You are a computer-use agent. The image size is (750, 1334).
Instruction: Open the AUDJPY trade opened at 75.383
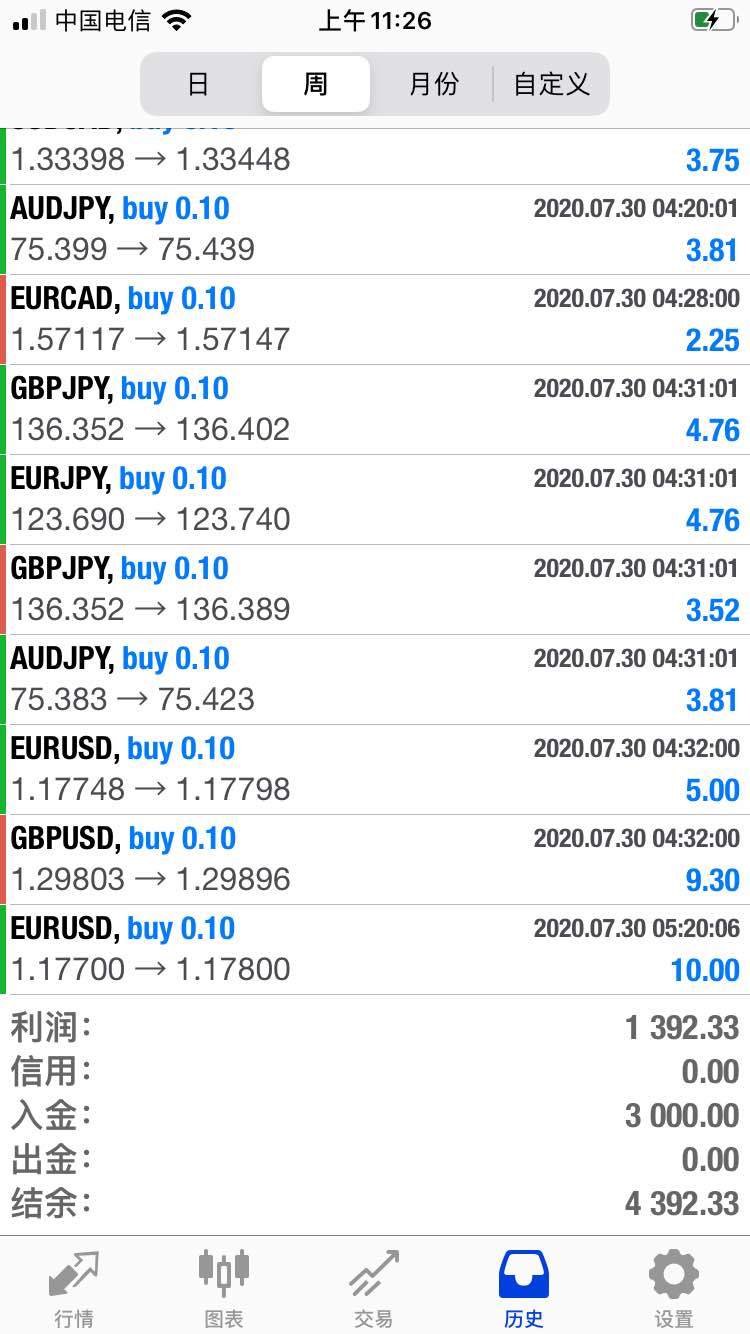(x=375, y=680)
